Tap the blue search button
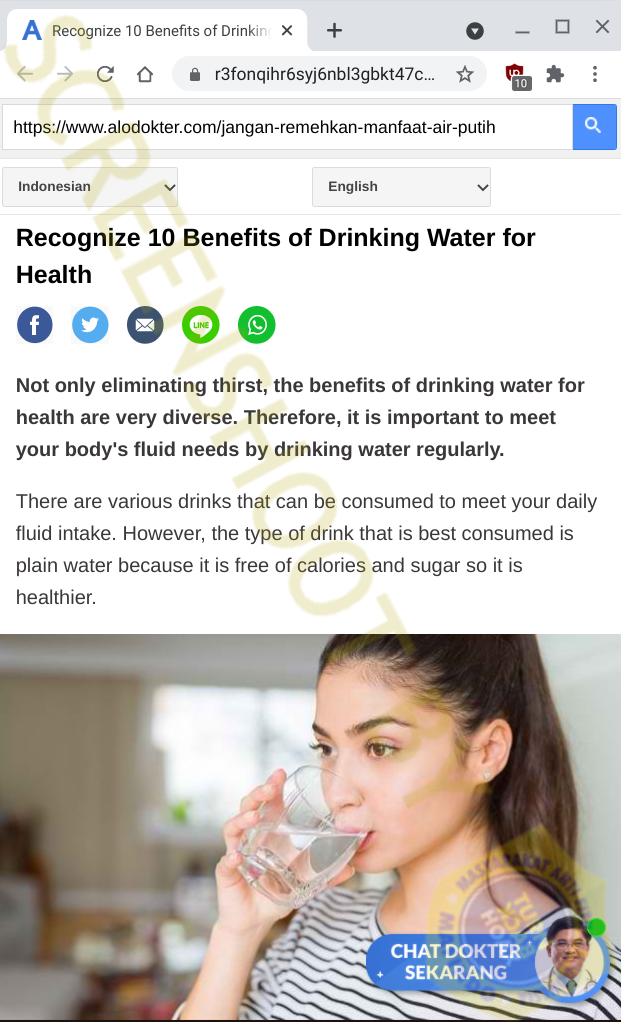The width and height of the screenshot is (621, 1022). pos(594,126)
